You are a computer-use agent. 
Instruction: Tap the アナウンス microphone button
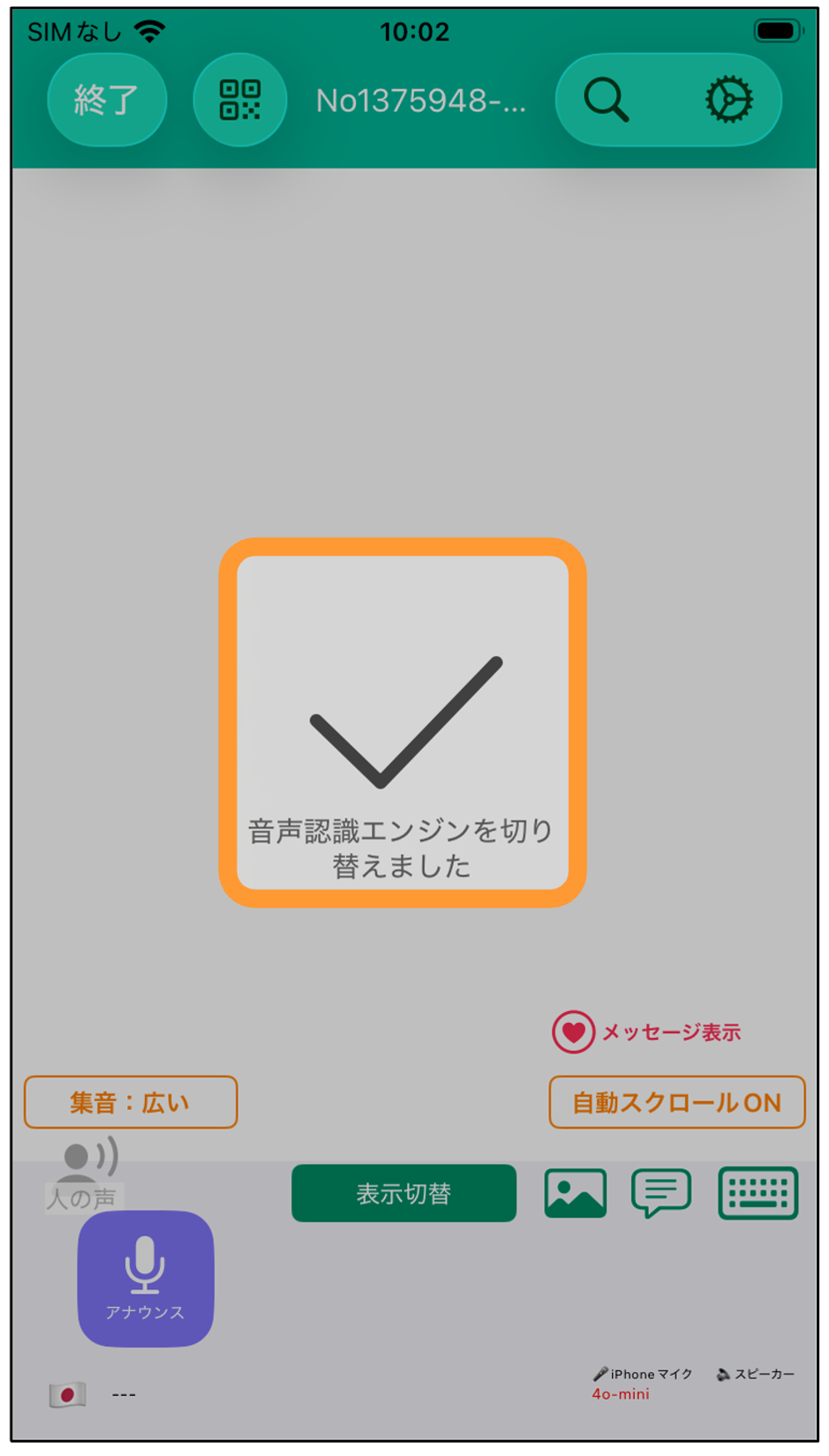(x=146, y=1279)
